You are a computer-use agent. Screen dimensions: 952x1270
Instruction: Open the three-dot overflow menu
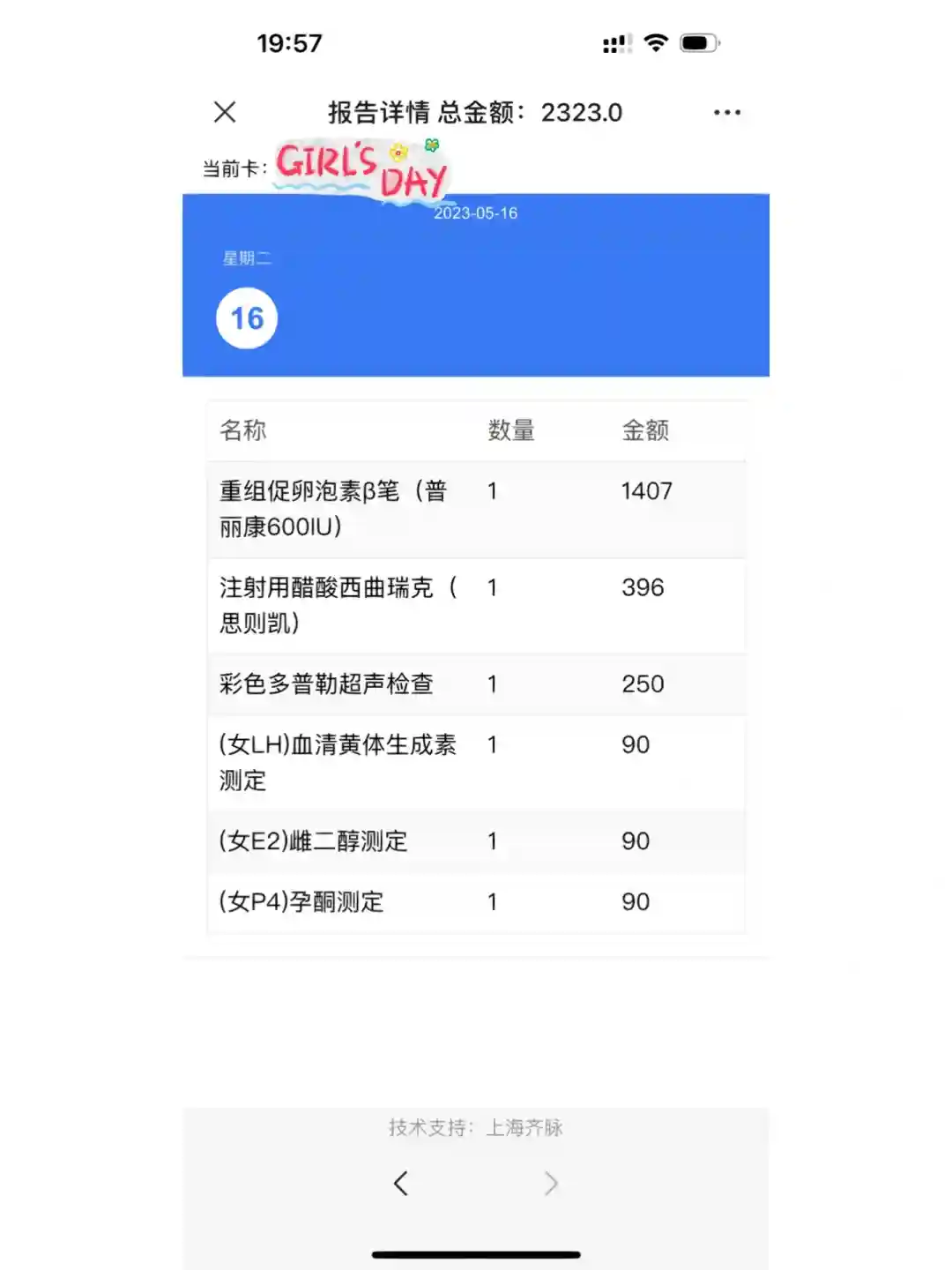click(727, 113)
